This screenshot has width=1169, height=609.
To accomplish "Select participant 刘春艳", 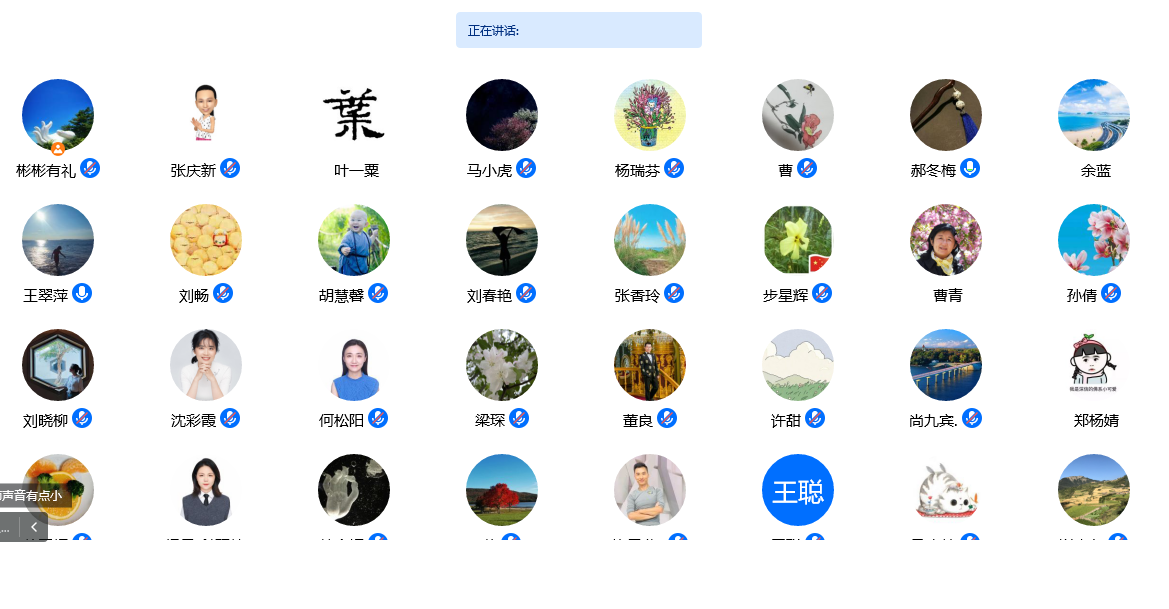I will (x=502, y=240).
